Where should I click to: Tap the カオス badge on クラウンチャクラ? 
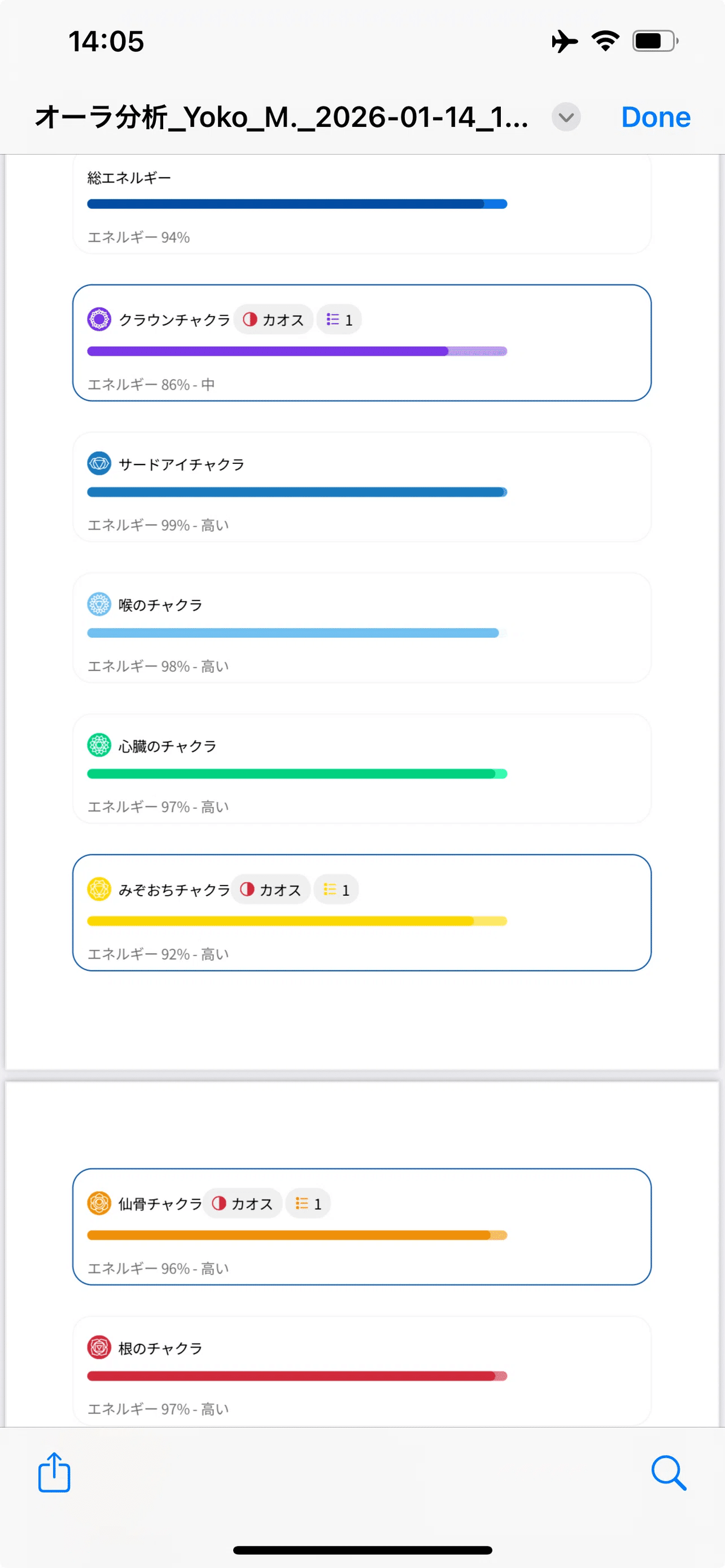click(x=273, y=319)
